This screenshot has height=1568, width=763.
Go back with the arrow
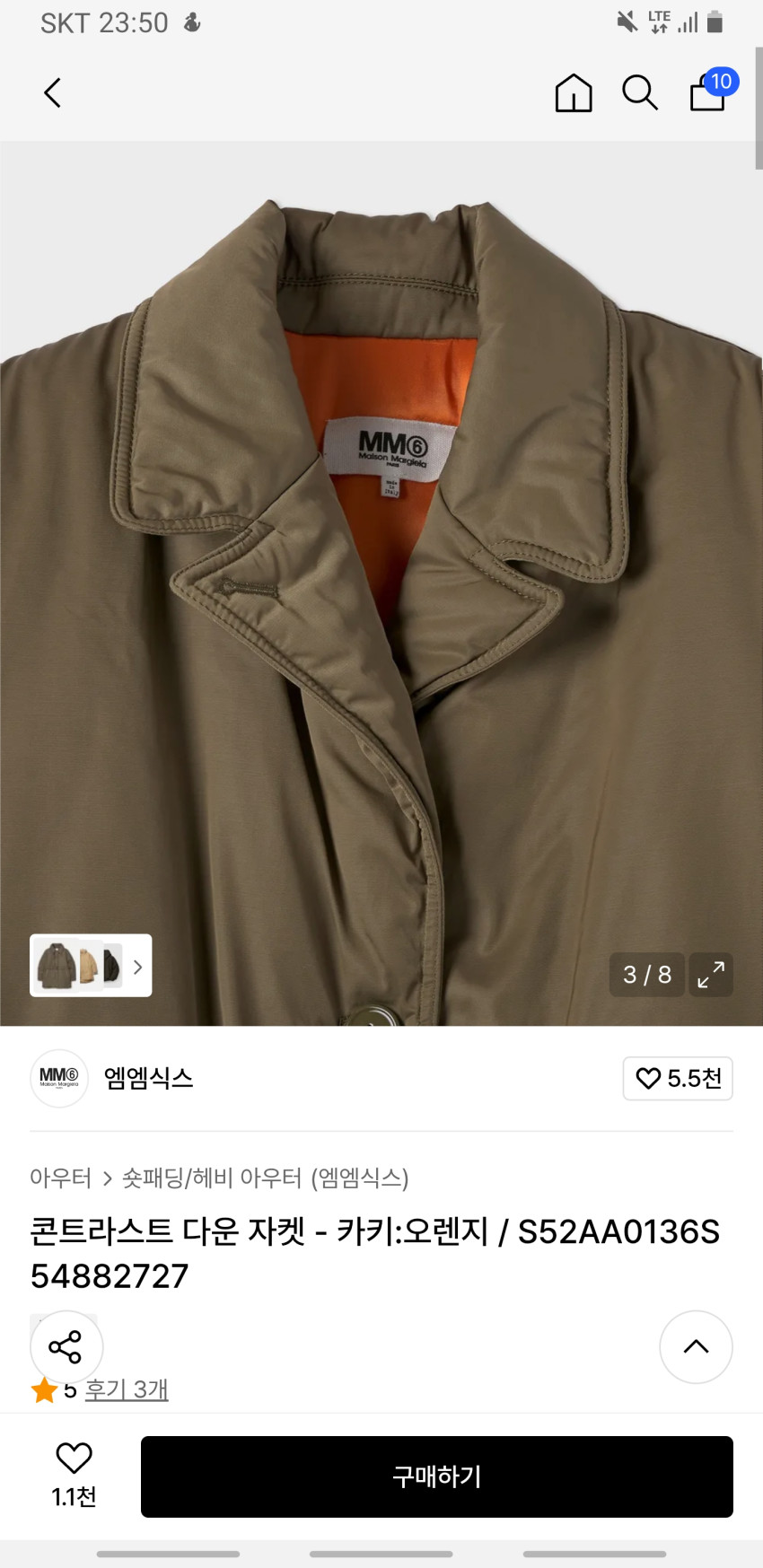[x=53, y=92]
